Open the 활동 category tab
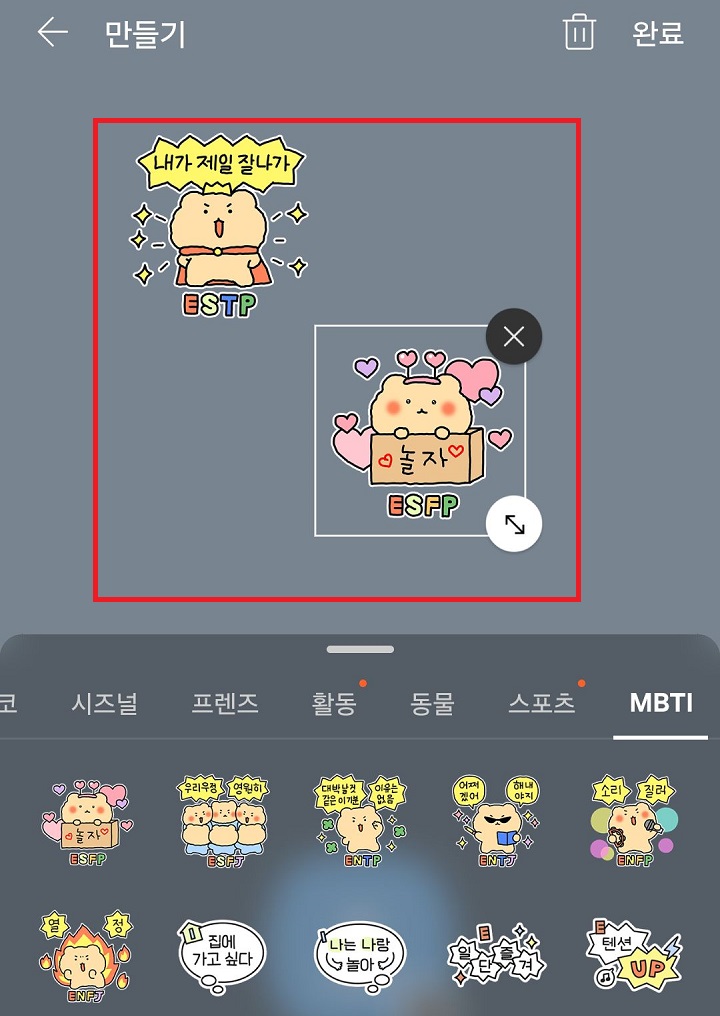 tap(334, 703)
